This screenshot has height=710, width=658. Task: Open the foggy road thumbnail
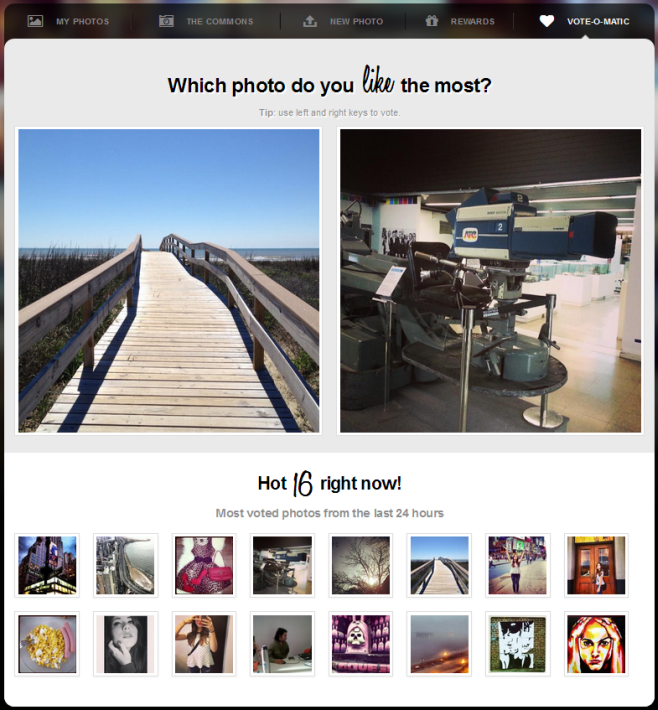(x=439, y=643)
